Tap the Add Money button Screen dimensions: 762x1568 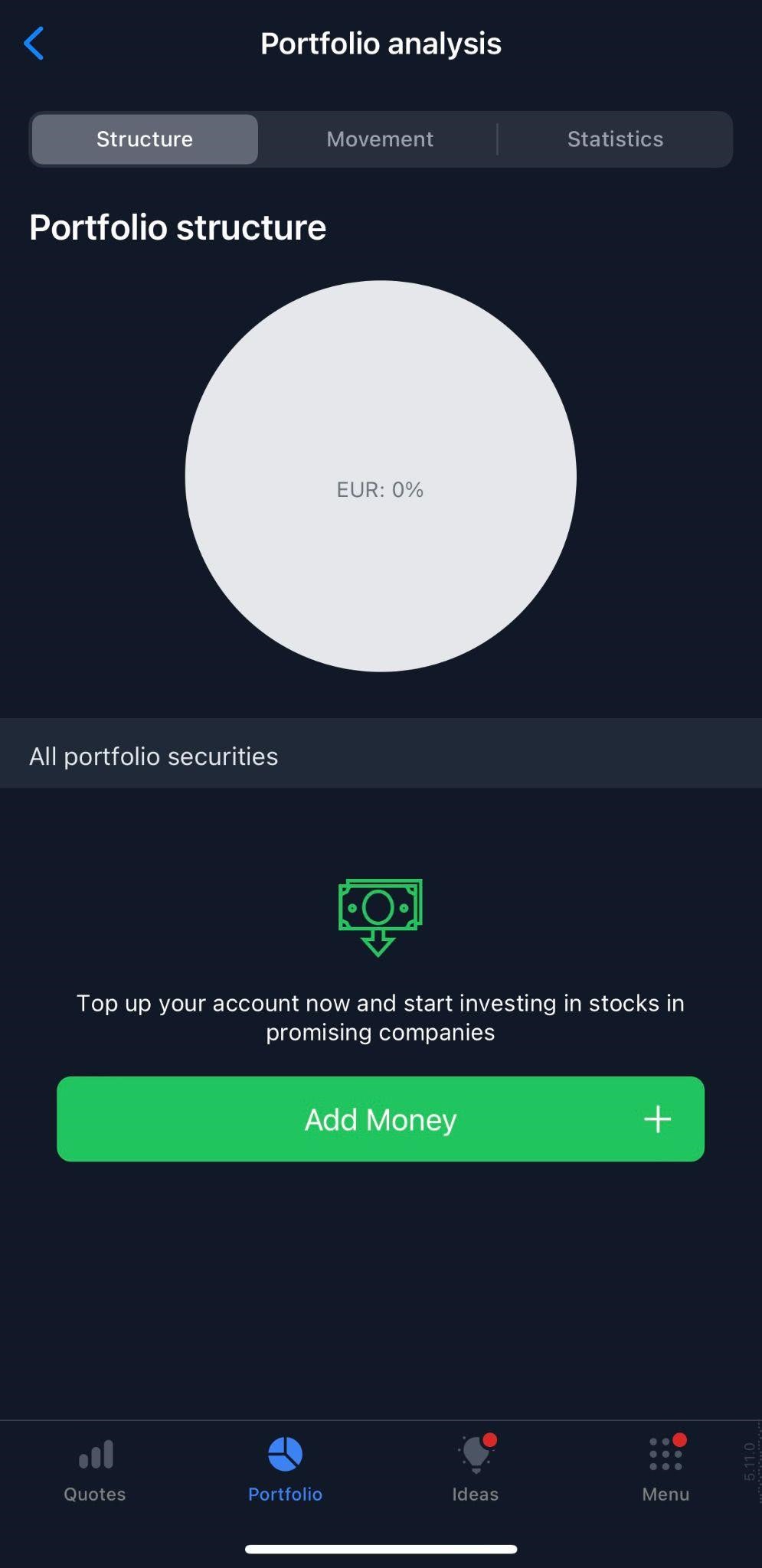coord(381,1119)
